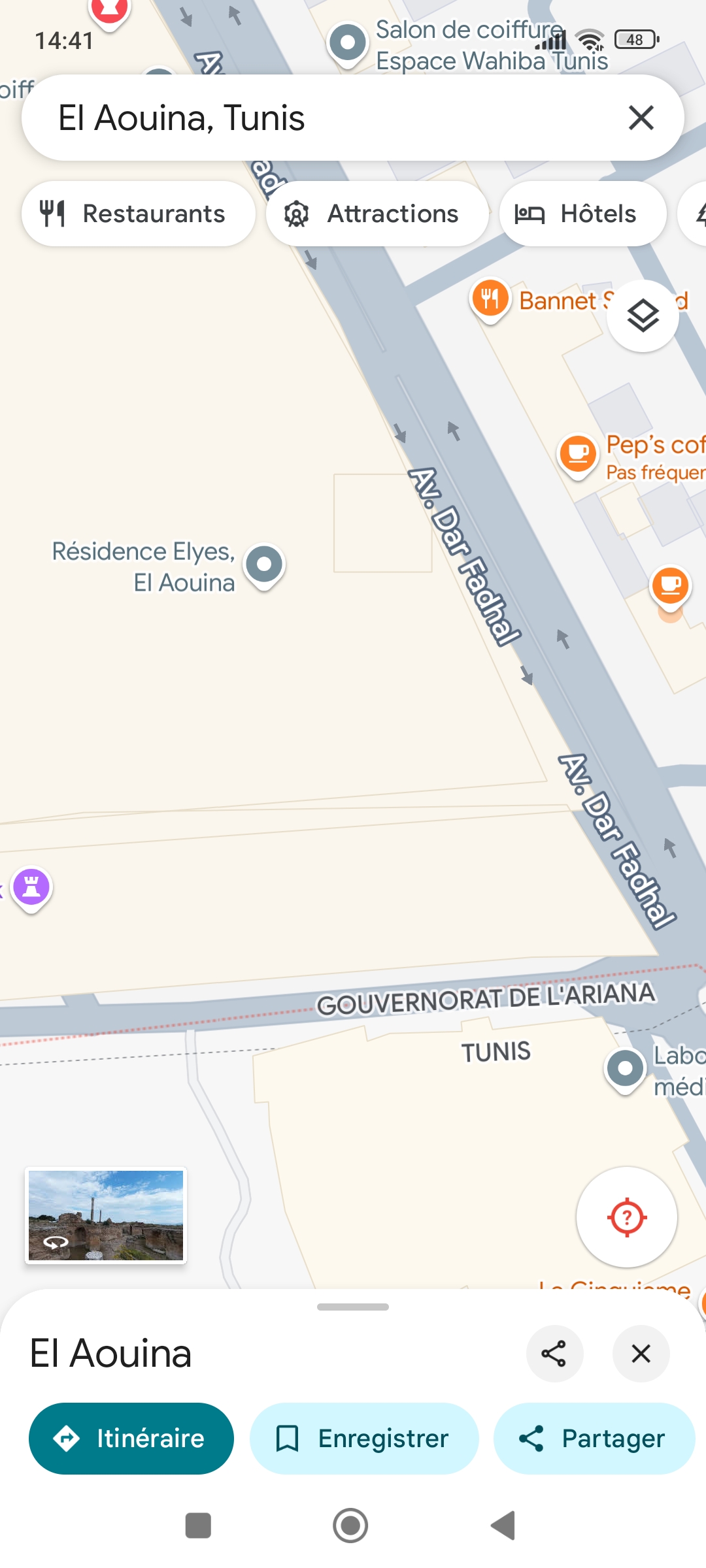Center map on my location
The image size is (706, 1568).
[x=626, y=1217]
